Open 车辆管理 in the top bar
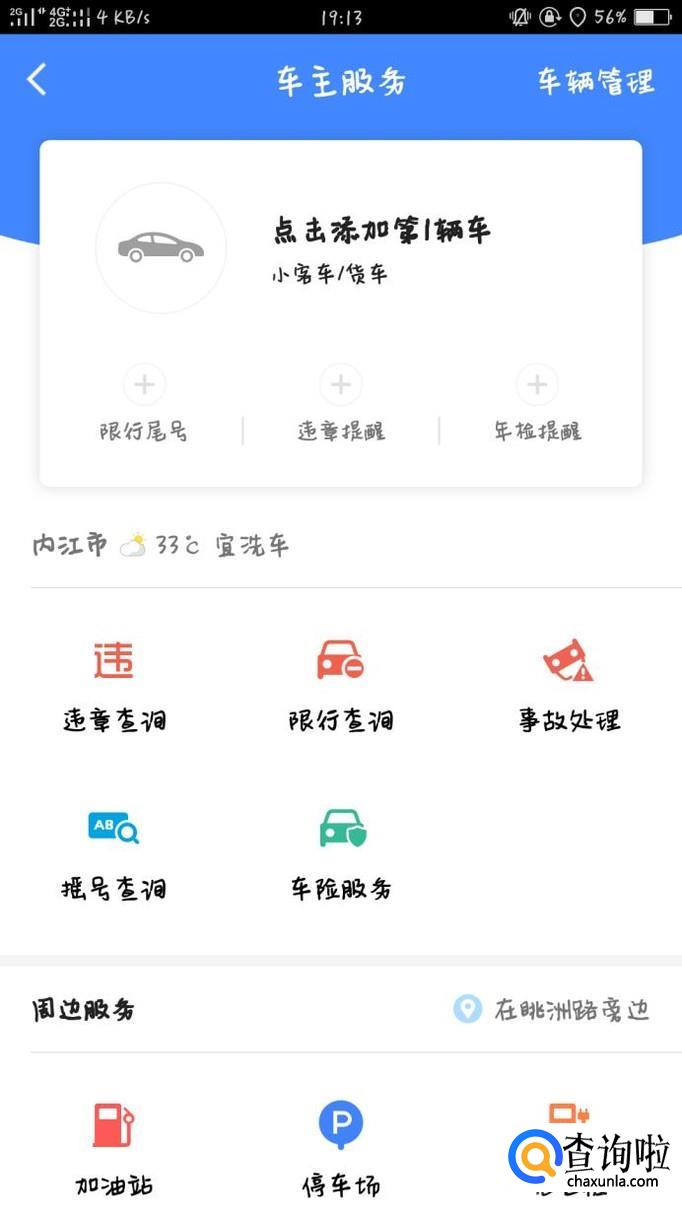This screenshot has width=682, height=1212. (596, 81)
